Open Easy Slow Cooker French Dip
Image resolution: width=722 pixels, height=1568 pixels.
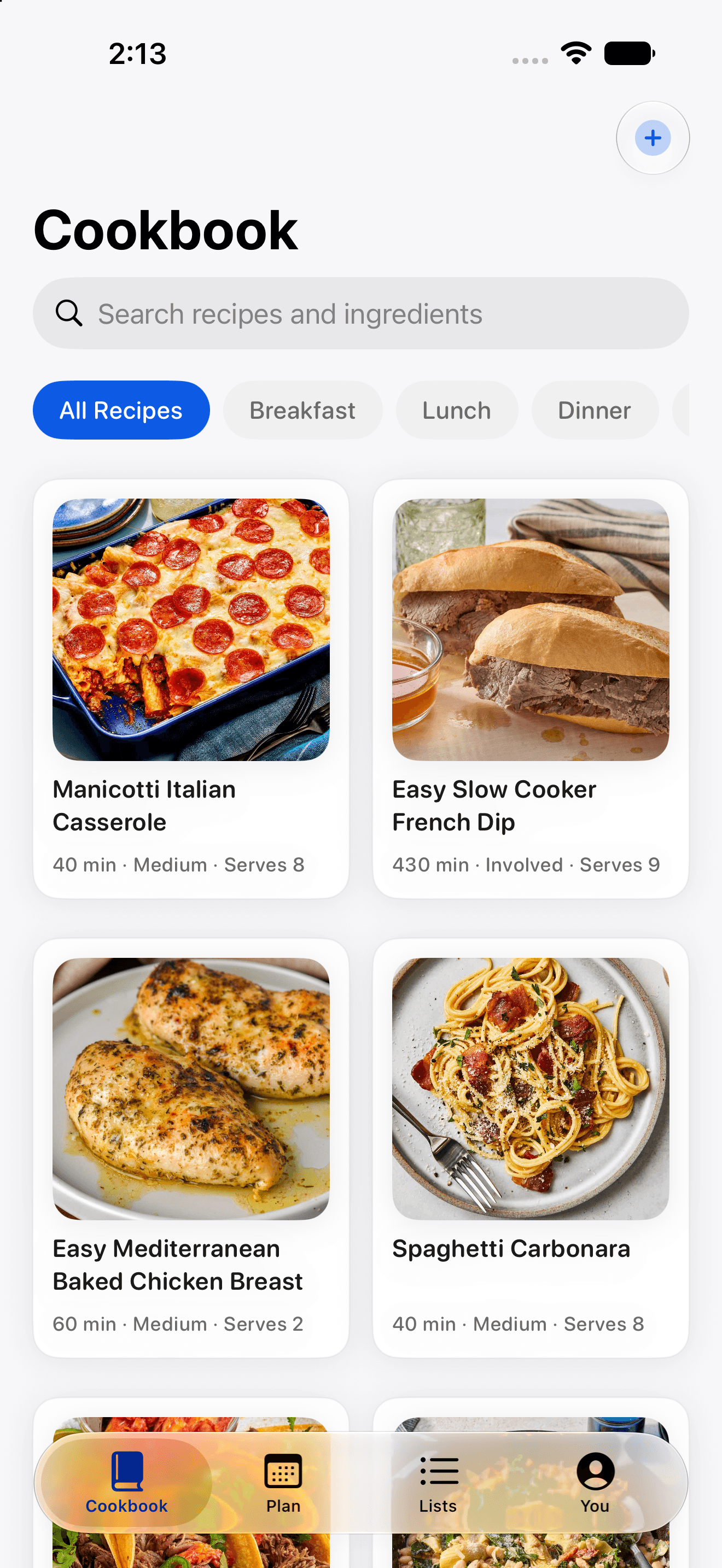coord(531,688)
